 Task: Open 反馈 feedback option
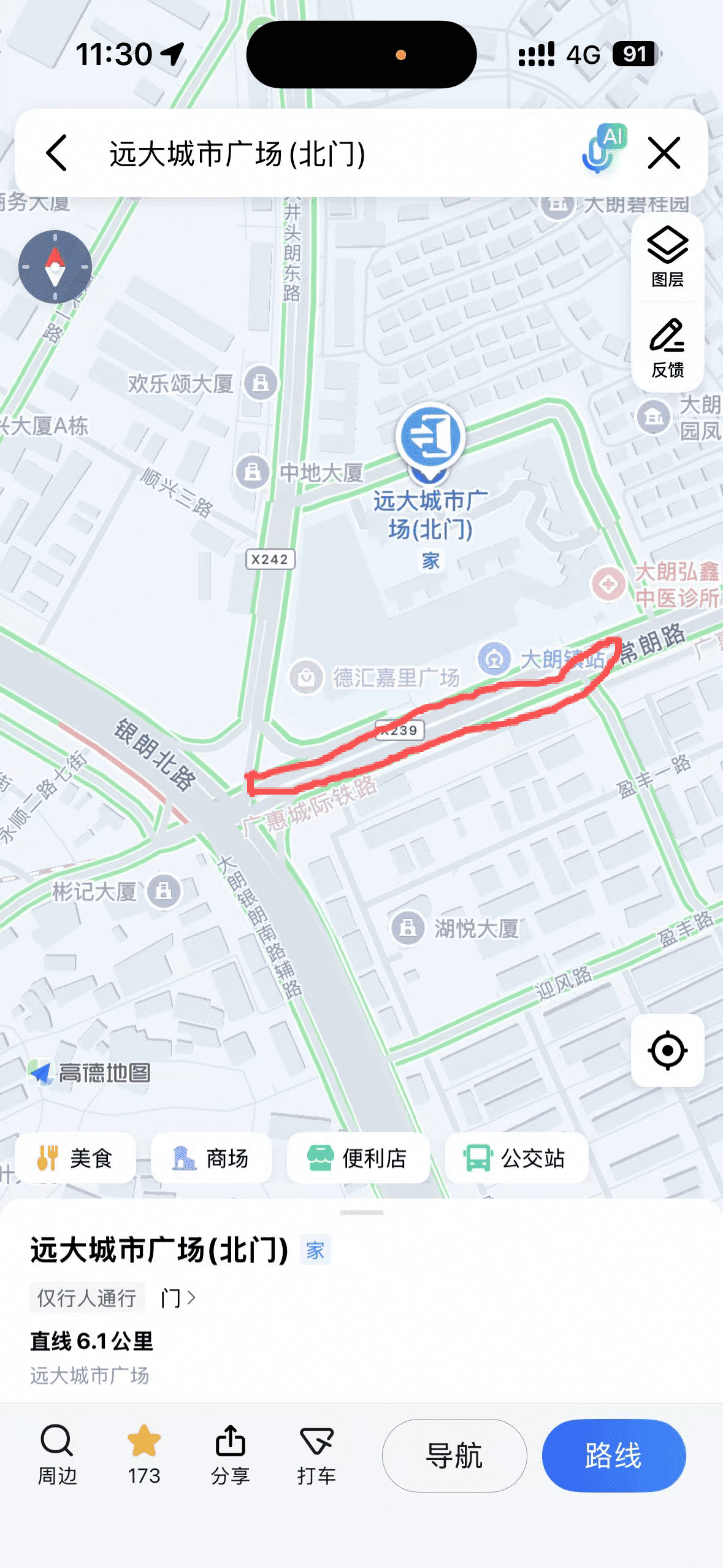click(x=667, y=348)
